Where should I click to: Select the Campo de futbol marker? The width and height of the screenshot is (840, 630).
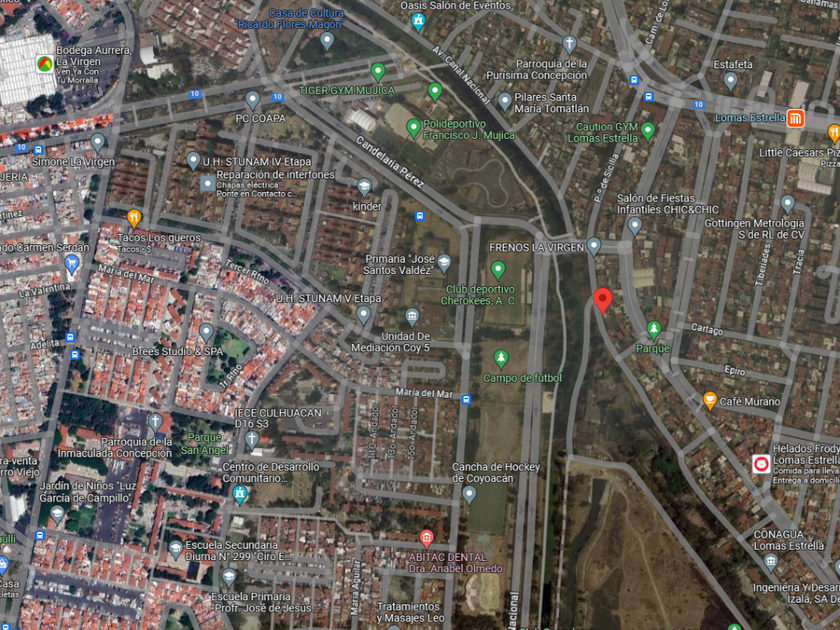pyautogui.click(x=501, y=359)
